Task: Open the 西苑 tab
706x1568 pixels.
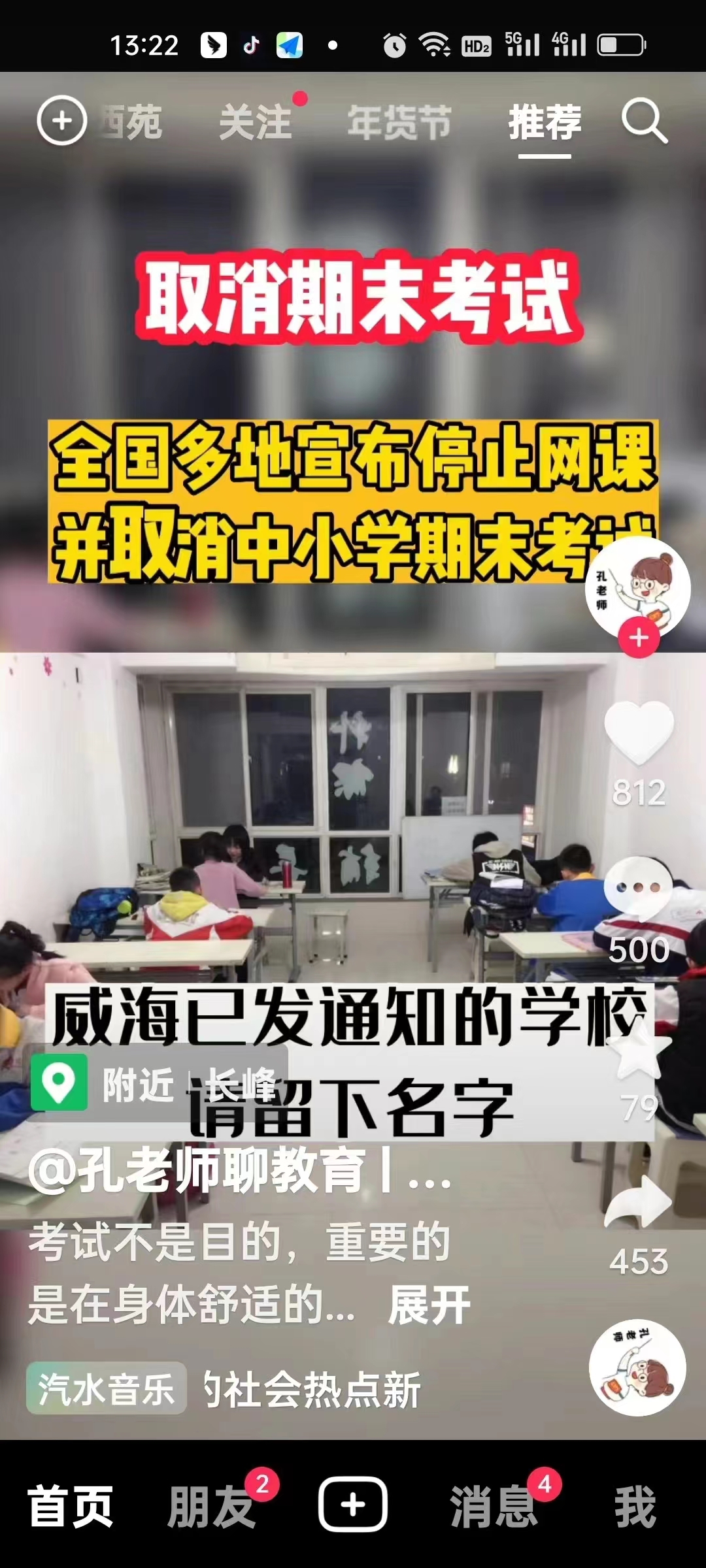Action: 133,122
